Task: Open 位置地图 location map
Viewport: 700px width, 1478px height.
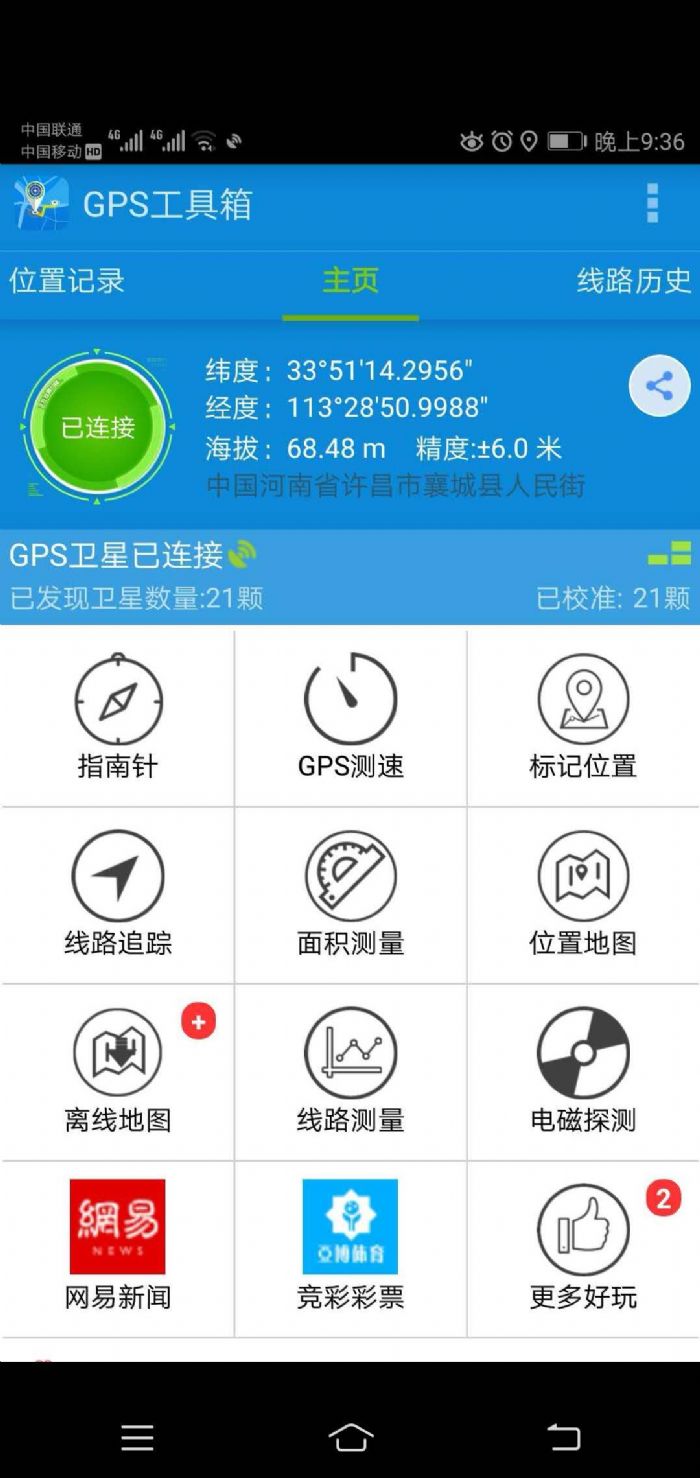Action: click(x=582, y=894)
